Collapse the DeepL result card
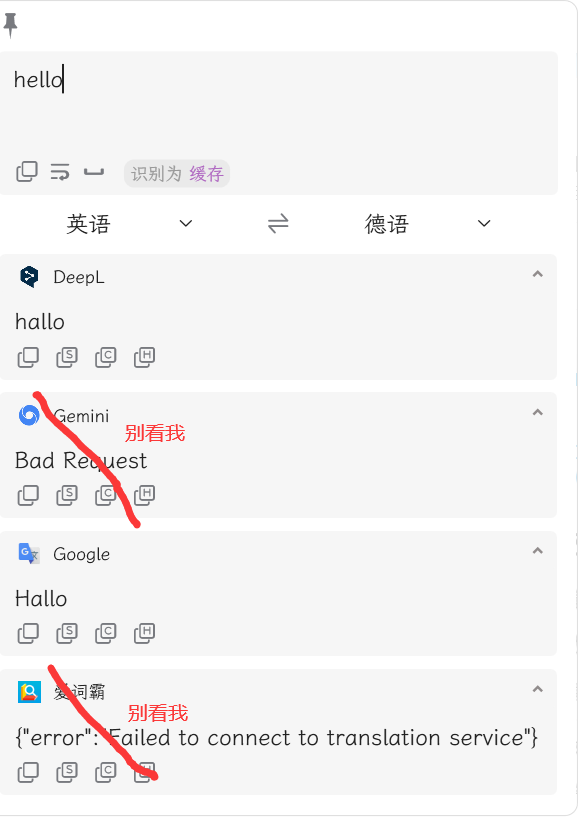Image resolution: width=578 pixels, height=817 pixels. (537, 274)
